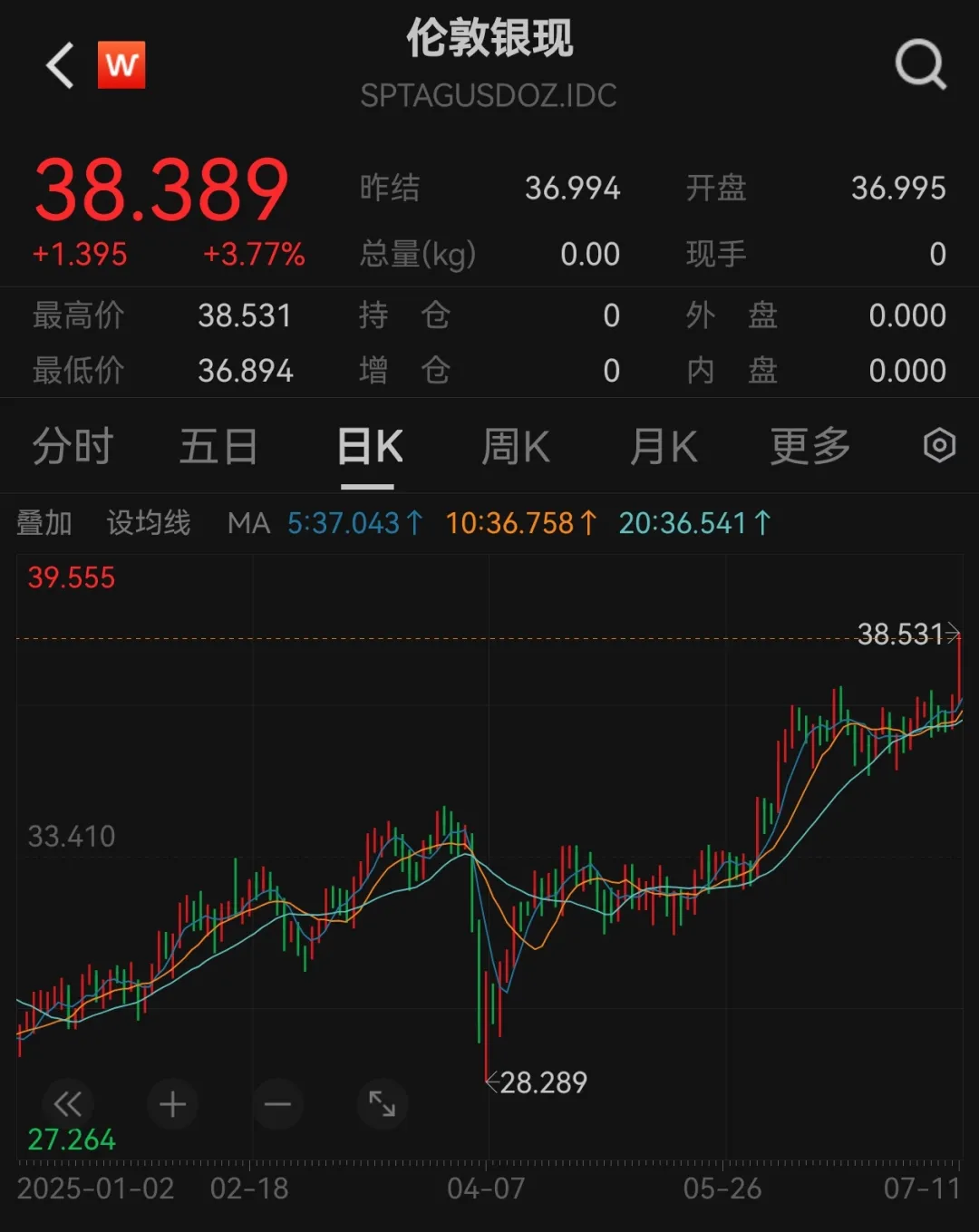Open the 设均线 moving average settings
979x1232 pixels.
tap(150, 523)
